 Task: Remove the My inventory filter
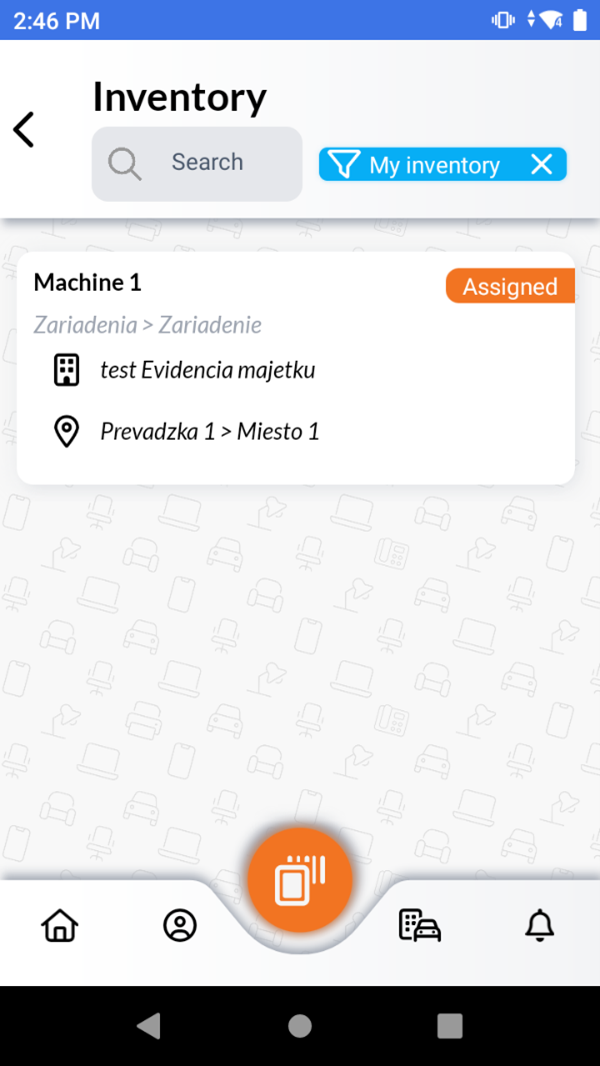pyautogui.click(x=542, y=165)
